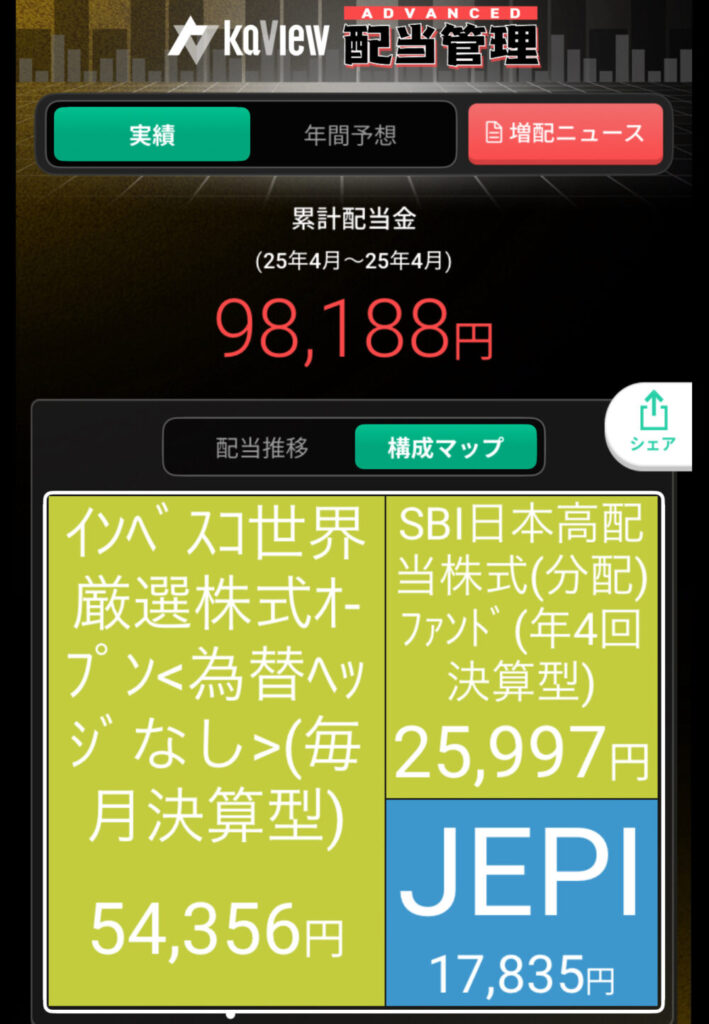Viewport: 709px width, 1024px height.
Task: Select the 構成マップ view
Action: tap(445, 447)
